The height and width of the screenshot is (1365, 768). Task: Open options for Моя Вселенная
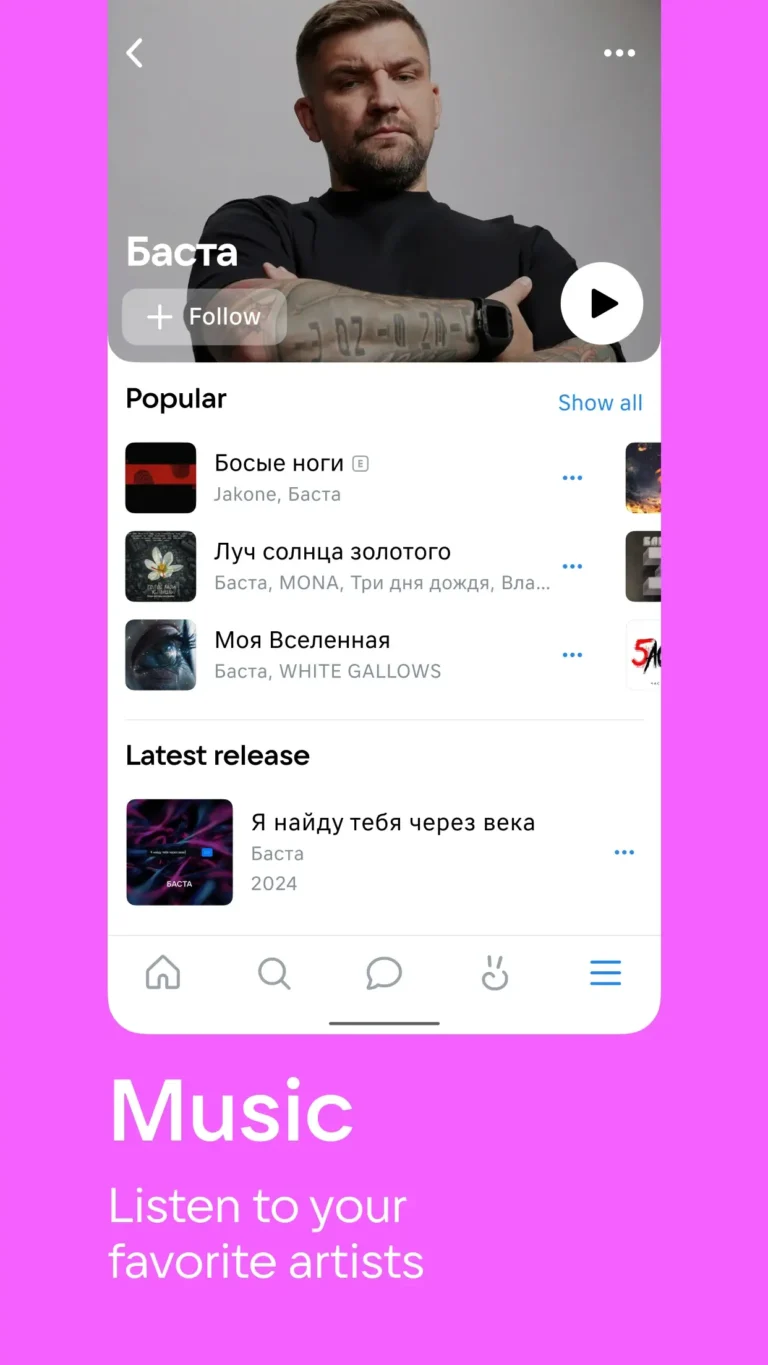click(572, 654)
